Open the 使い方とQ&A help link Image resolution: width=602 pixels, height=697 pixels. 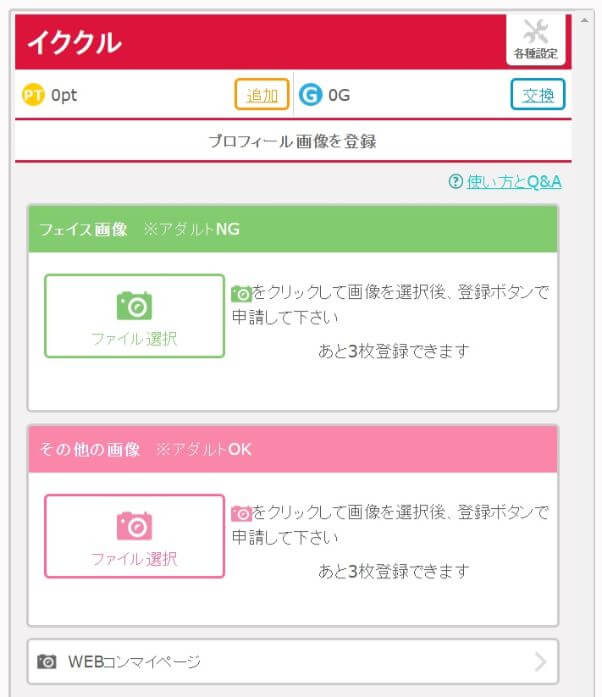(505, 181)
